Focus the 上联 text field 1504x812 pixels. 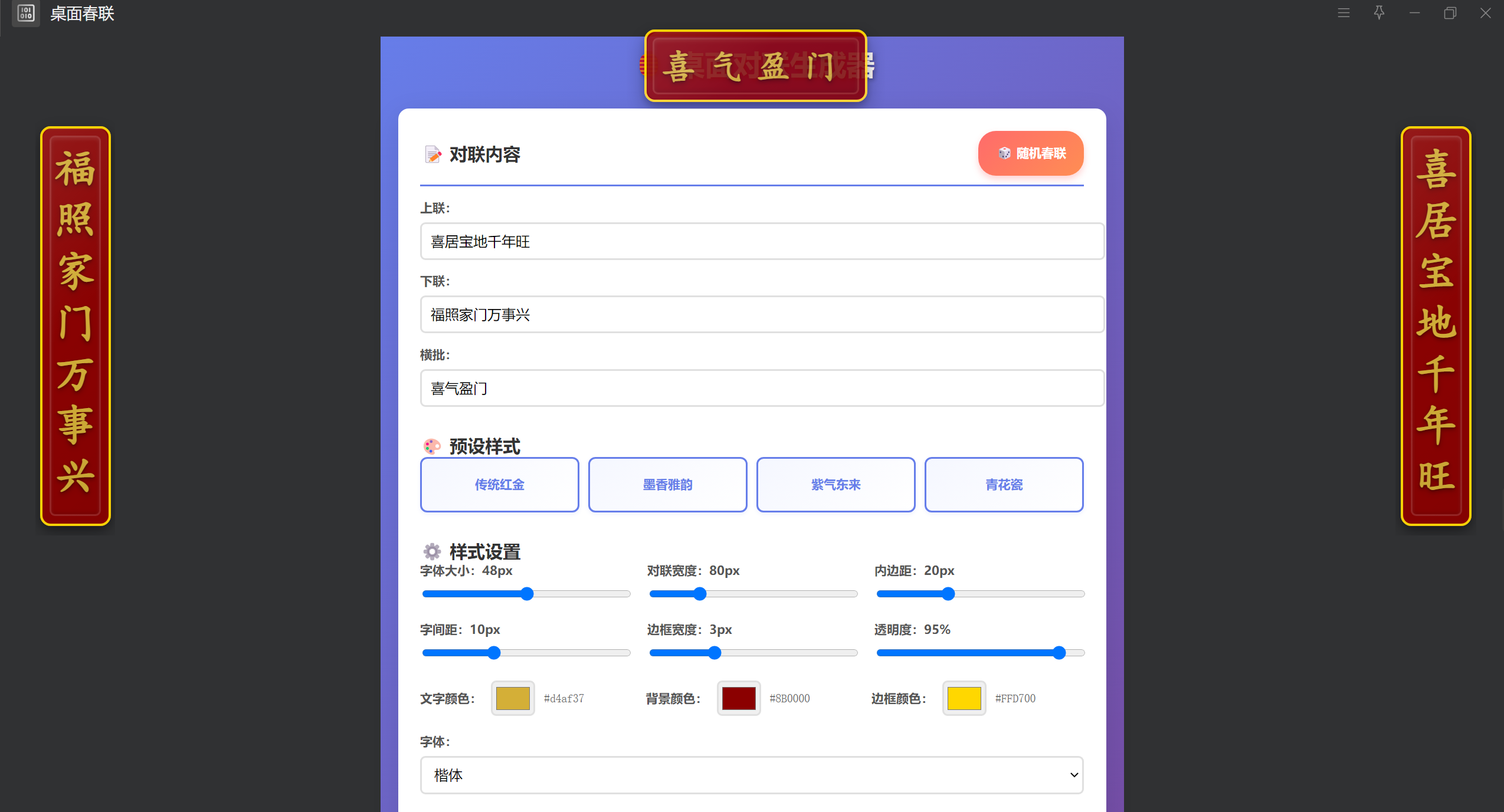click(x=761, y=241)
